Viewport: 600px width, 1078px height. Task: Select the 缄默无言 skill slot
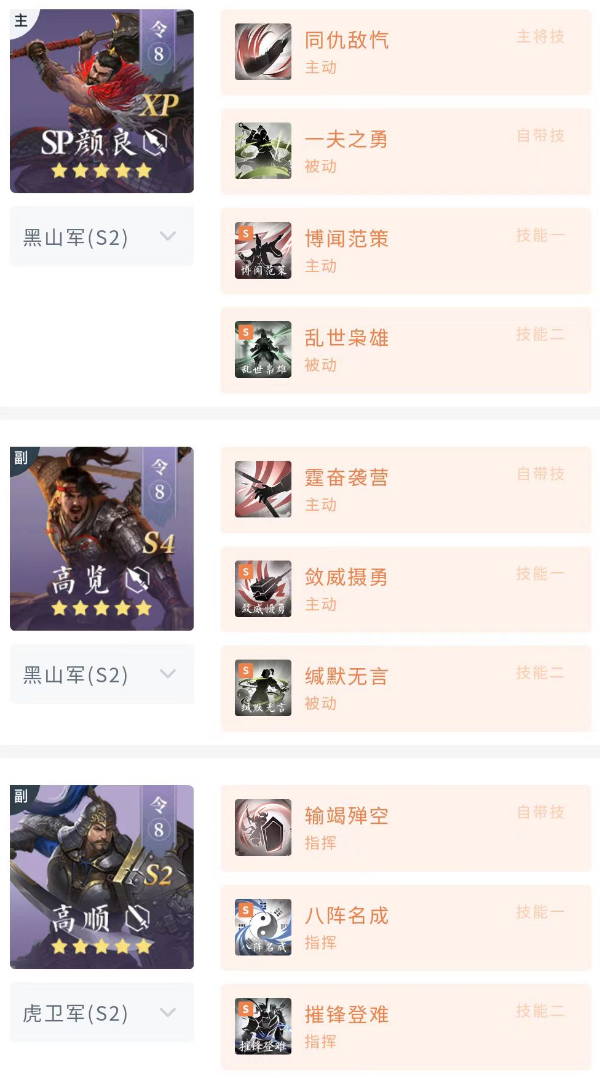pos(405,688)
